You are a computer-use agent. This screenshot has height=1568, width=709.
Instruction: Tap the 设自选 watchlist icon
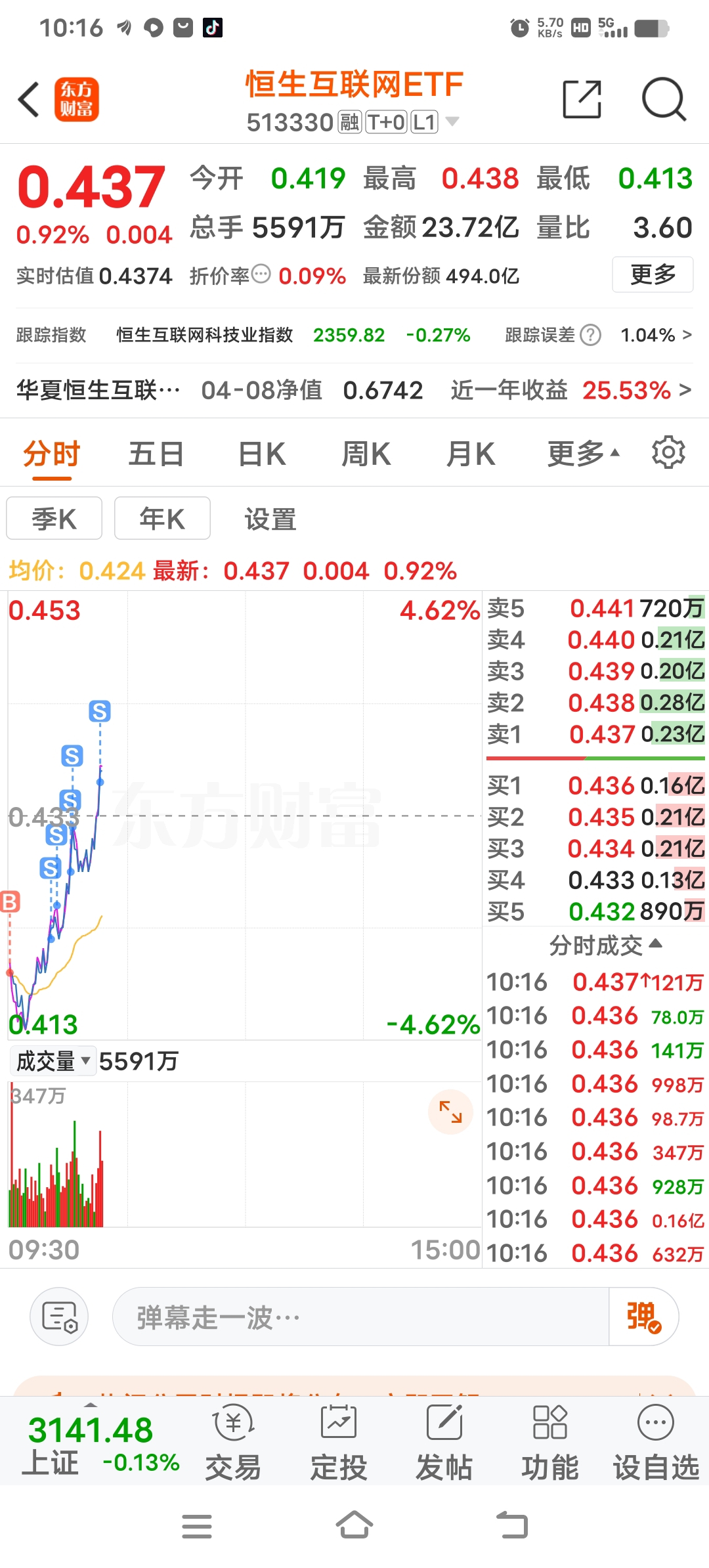[656, 1438]
